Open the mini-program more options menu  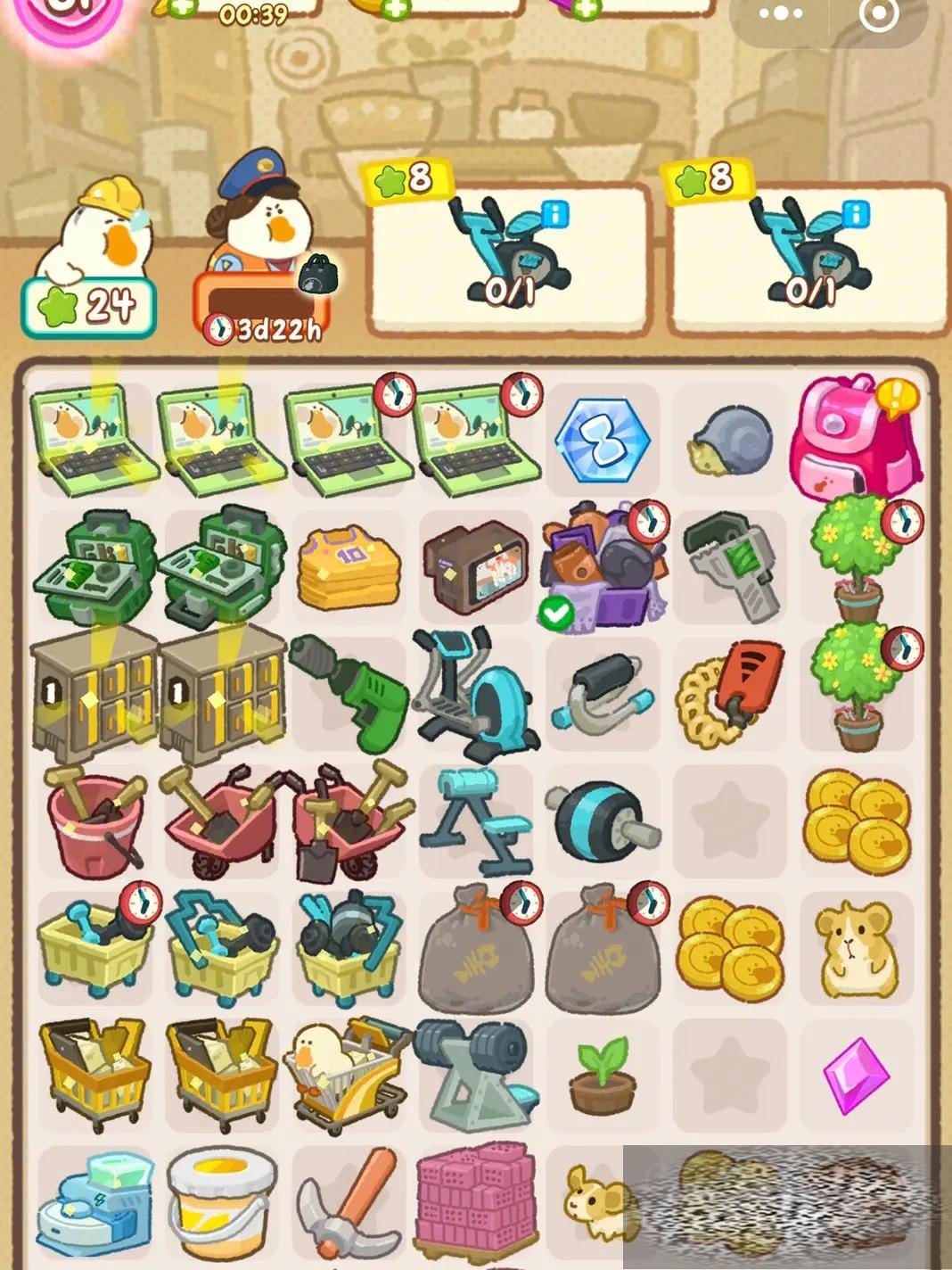pyautogui.click(x=781, y=14)
